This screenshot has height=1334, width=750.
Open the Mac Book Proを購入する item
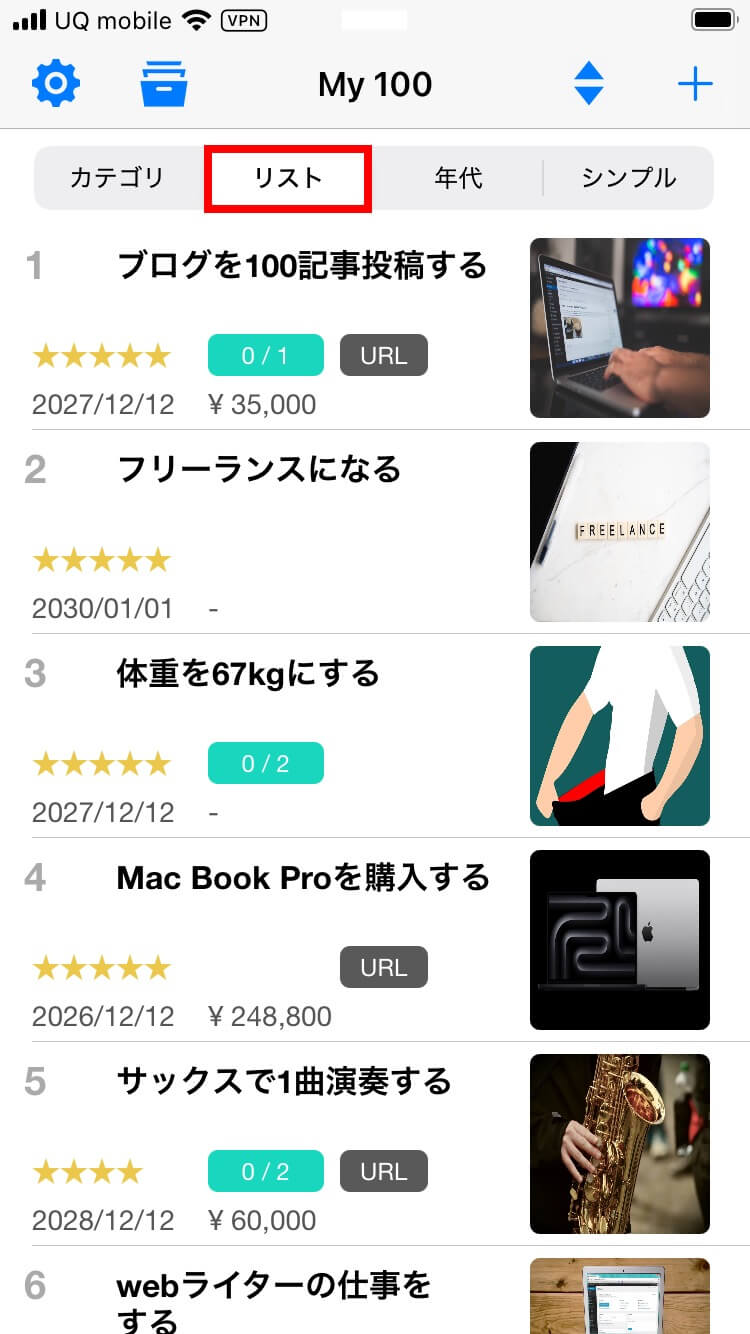(x=303, y=878)
